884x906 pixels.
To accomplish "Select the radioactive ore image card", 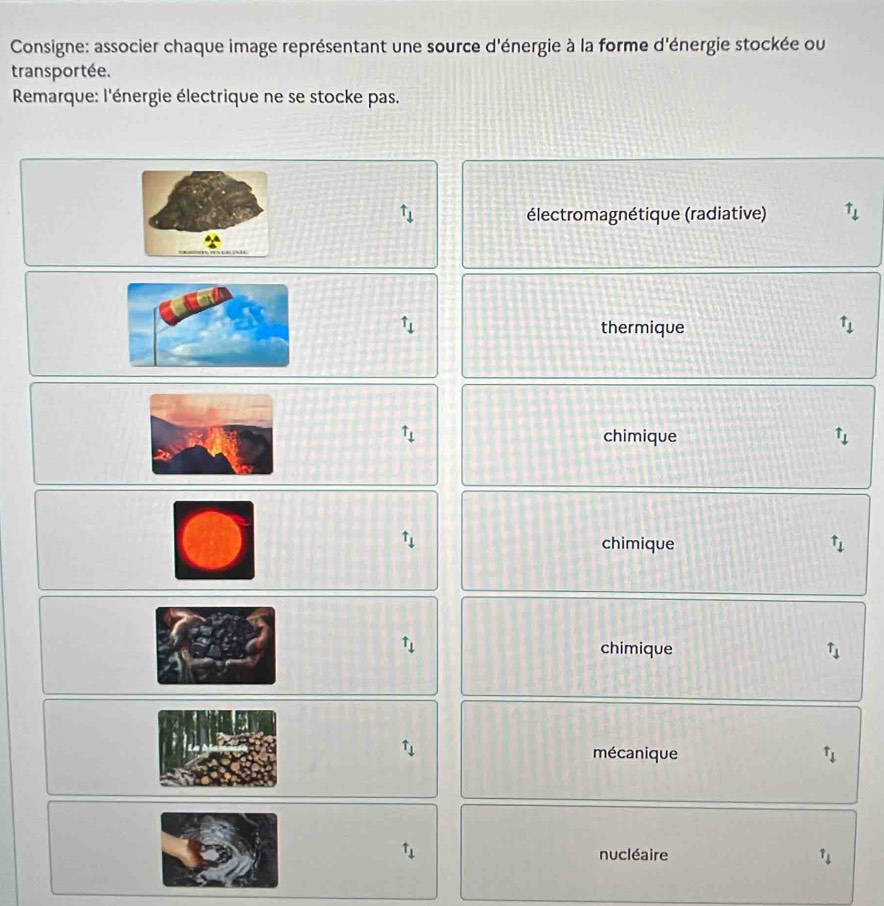I will [206, 211].
